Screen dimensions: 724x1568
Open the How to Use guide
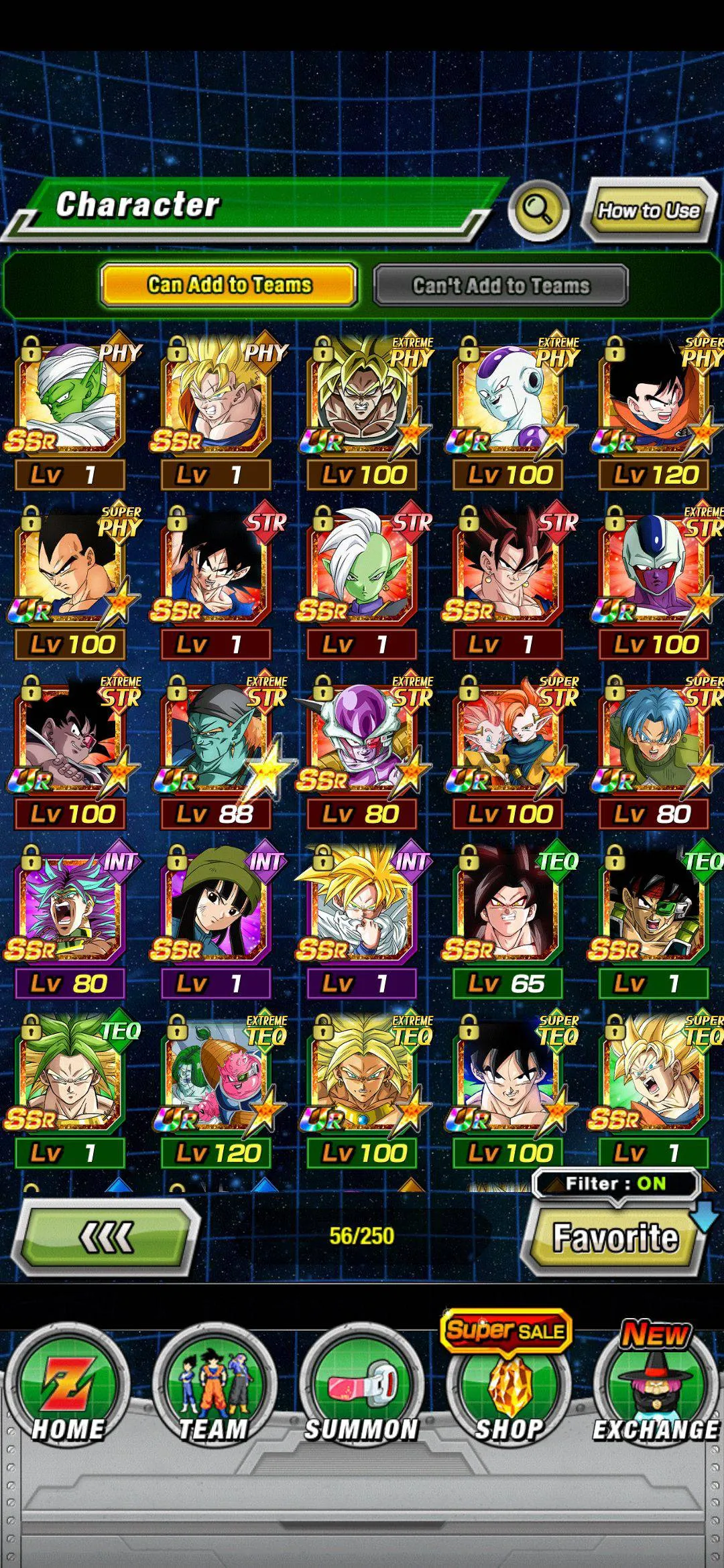[648, 211]
